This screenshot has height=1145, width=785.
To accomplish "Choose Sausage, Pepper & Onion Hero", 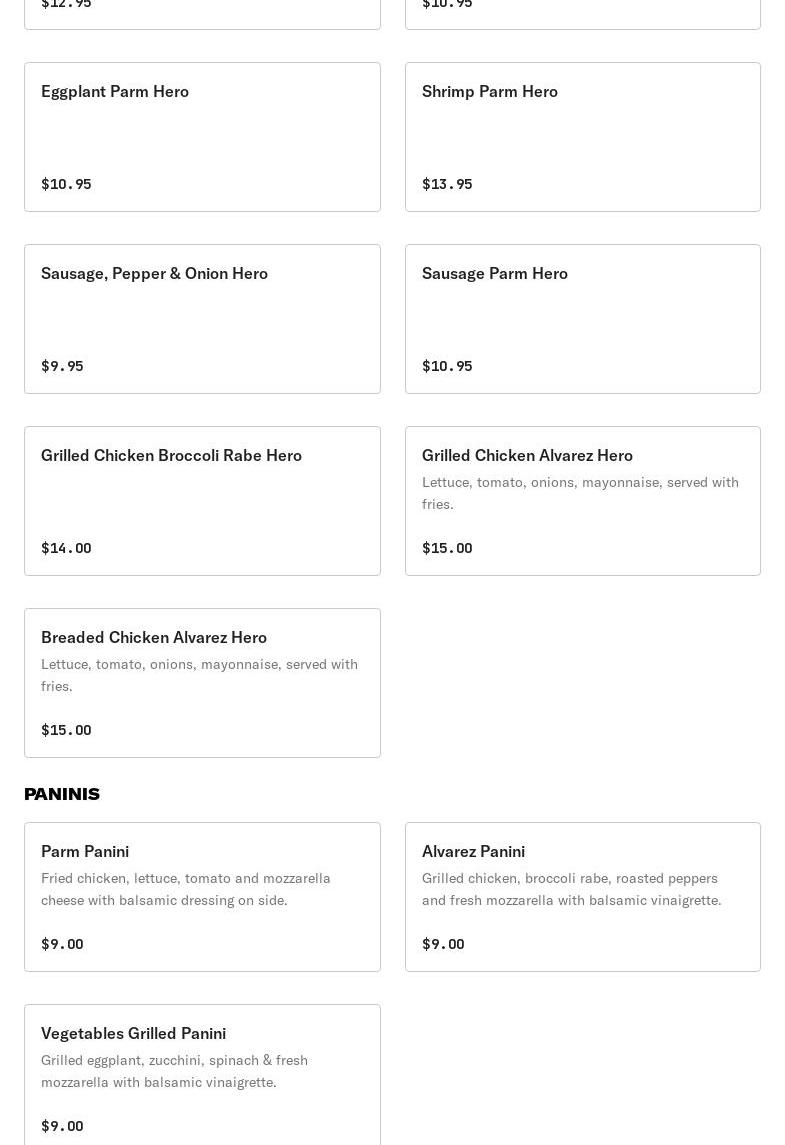I will [202, 319].
